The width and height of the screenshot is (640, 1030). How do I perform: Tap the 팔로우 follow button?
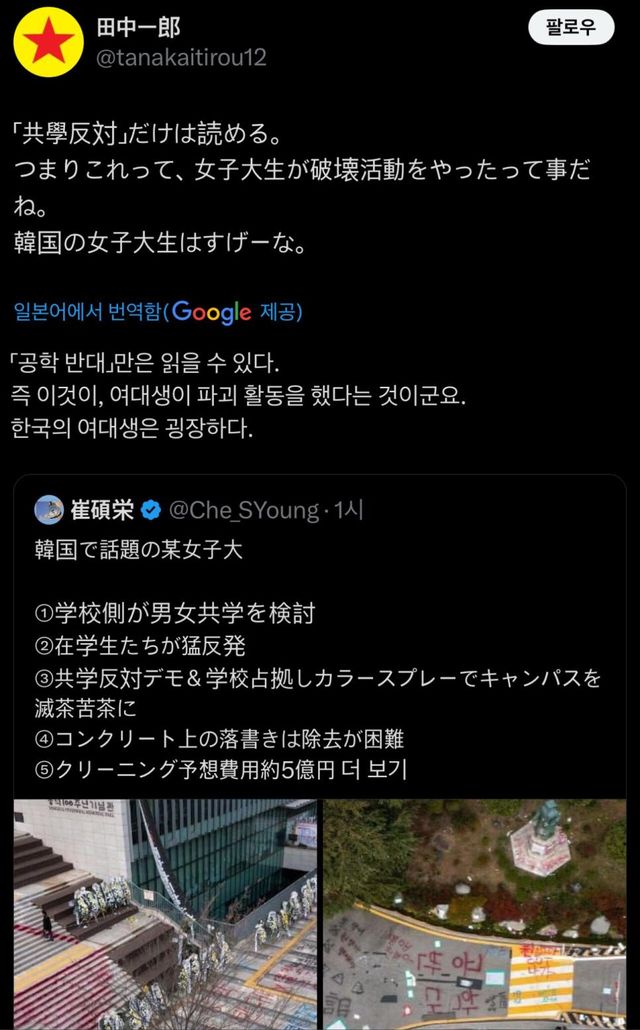click(x=571, y=27)
